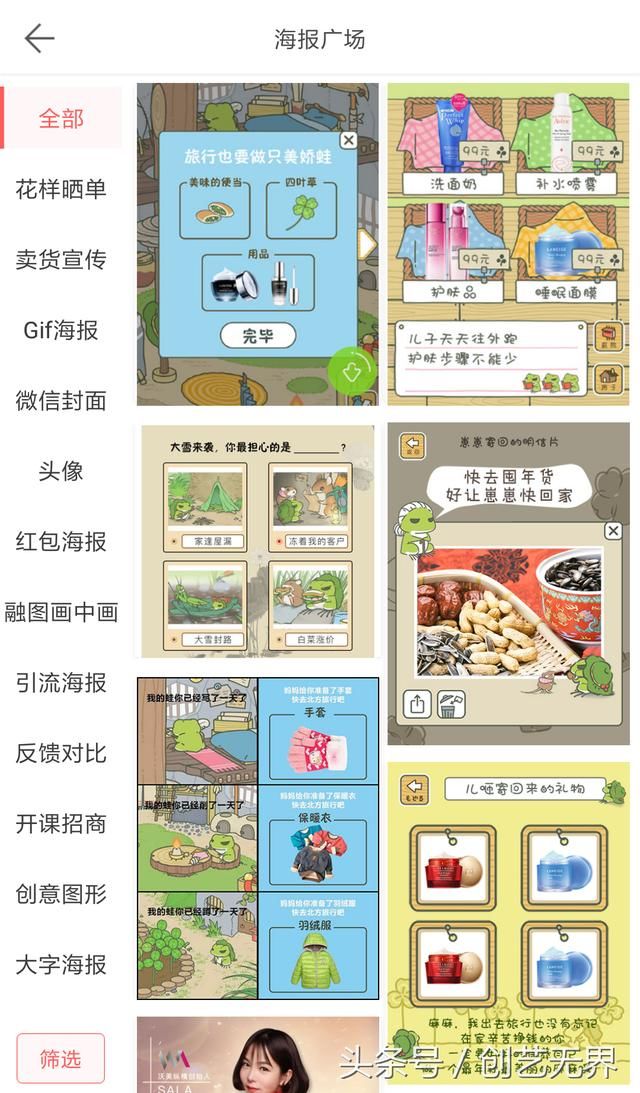The height and width of the screenshot is (1093, 640).
Task: Open the 大雪来袭 quiz poster
Action: point(257,540)
